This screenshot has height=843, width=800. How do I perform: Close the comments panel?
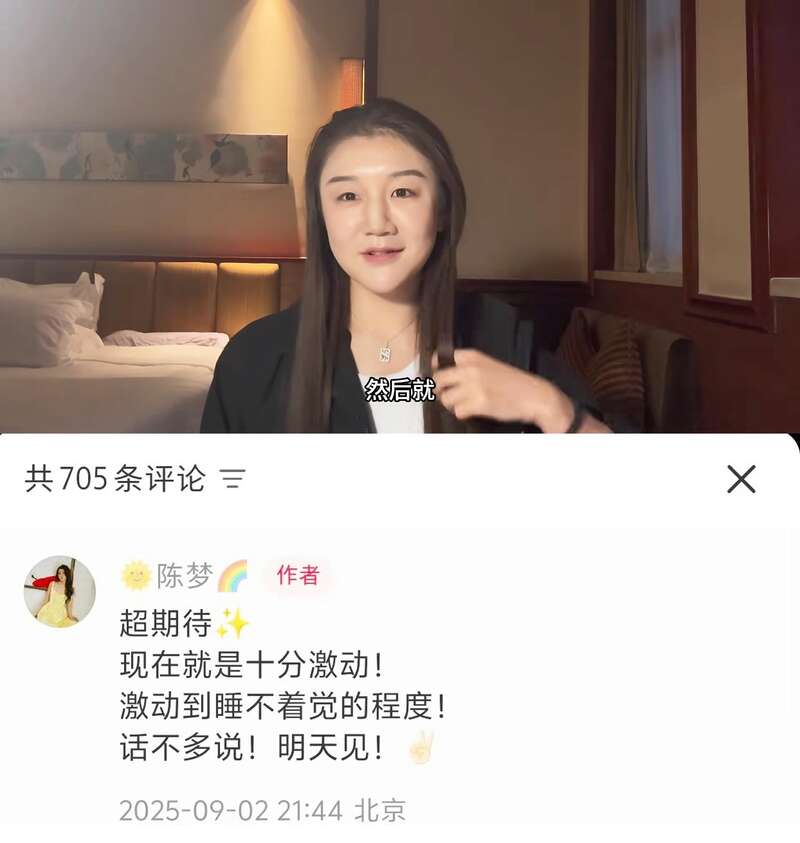(741, 480)
